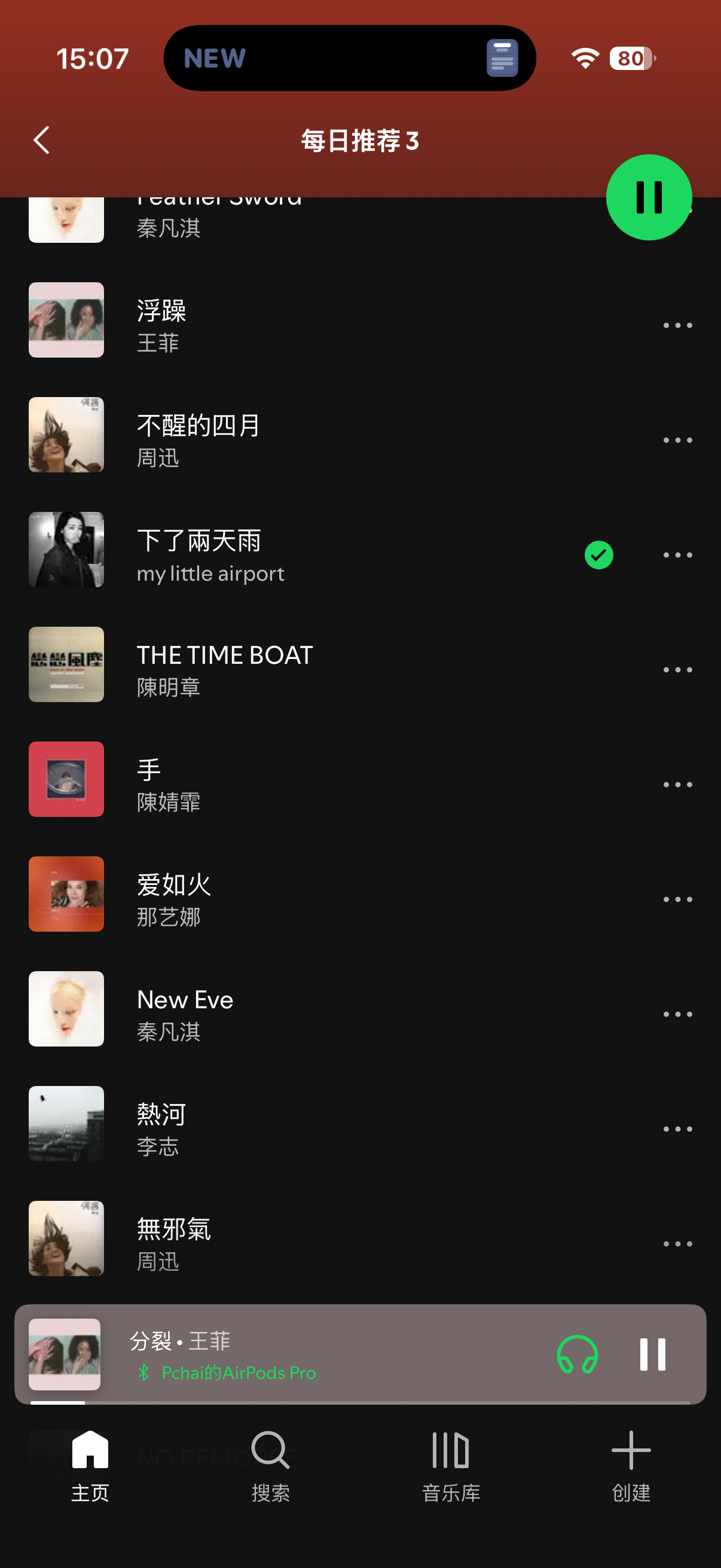Pause 分裂 in the mini player
This screenshot has width=721, height=1568.
point(652,1355)
